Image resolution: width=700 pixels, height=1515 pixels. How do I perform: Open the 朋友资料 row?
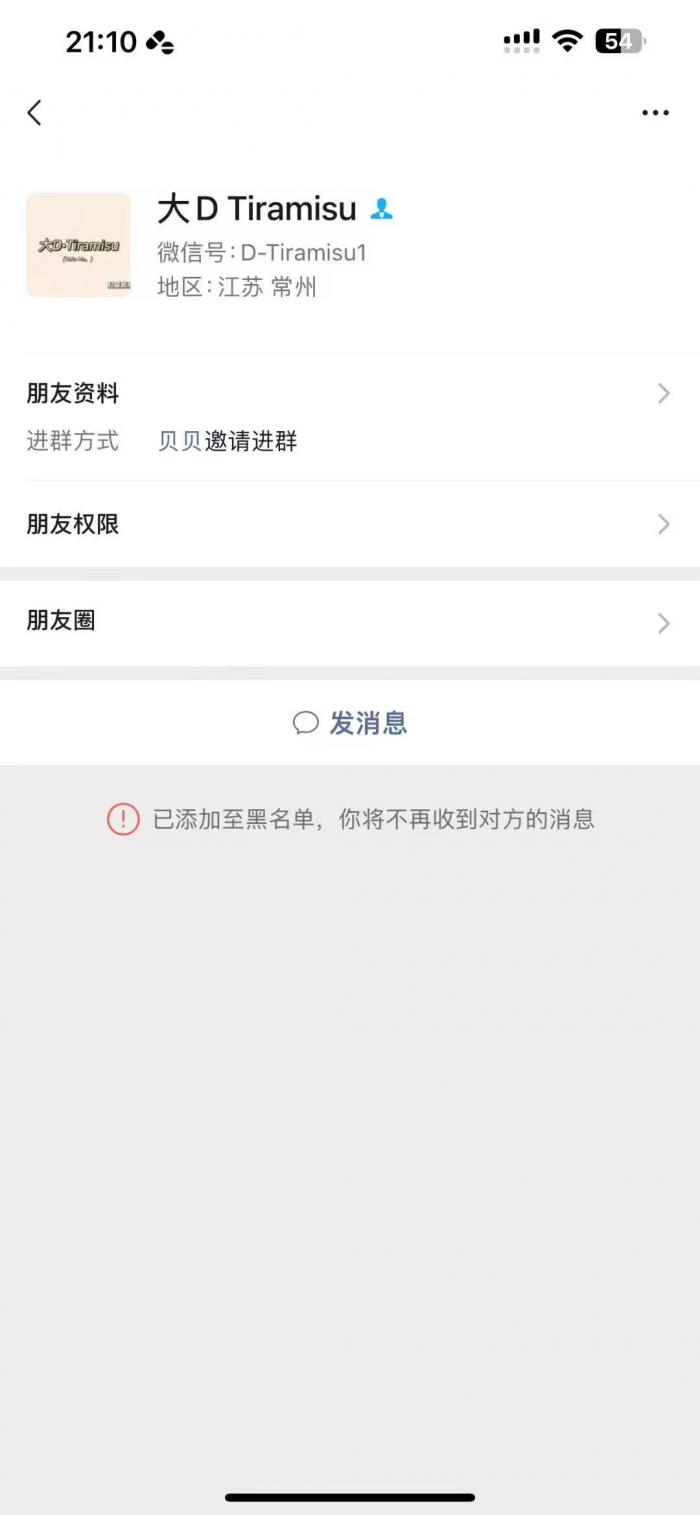(348, 394)
